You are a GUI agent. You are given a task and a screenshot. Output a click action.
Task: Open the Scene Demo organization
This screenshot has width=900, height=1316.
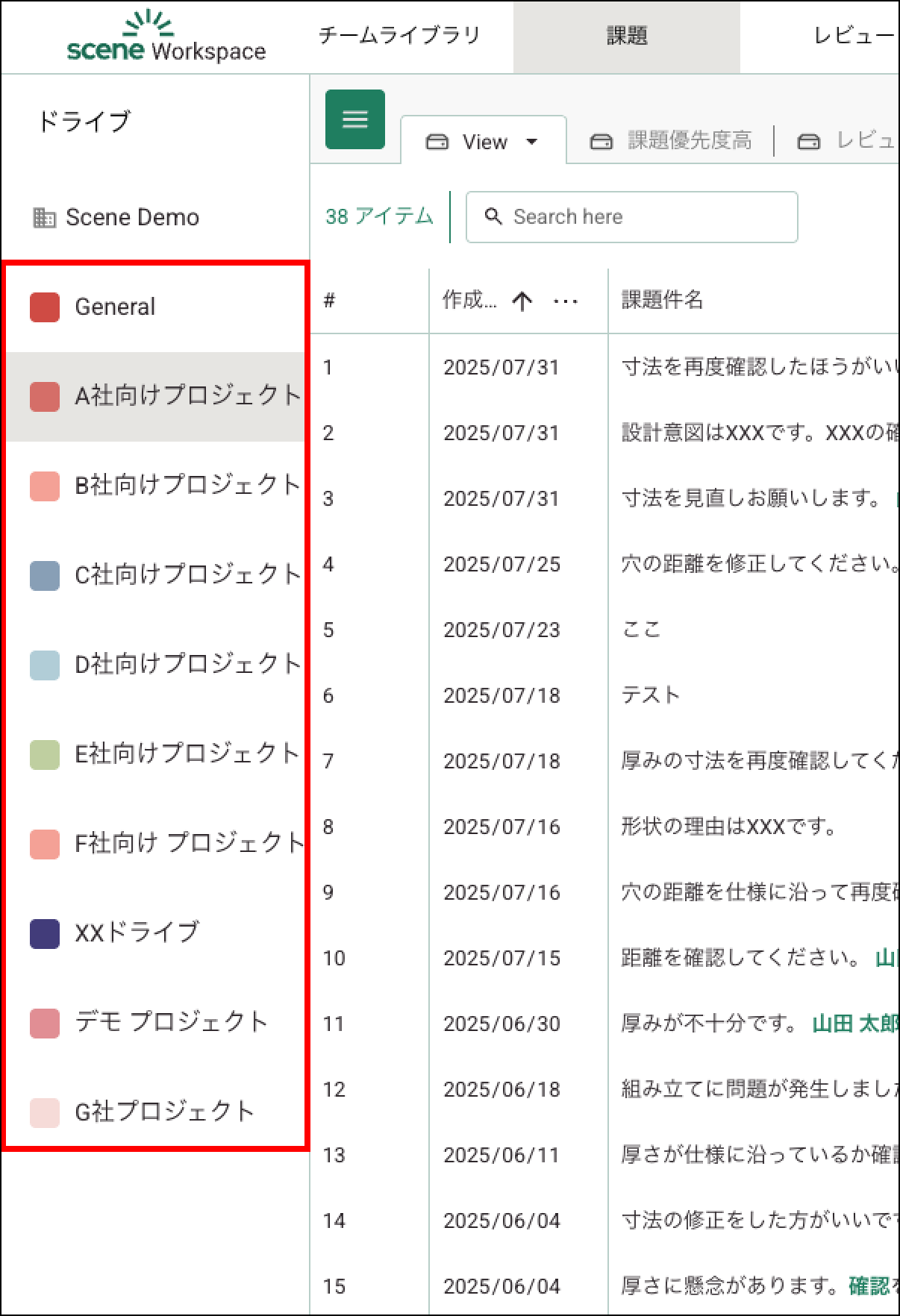132,218
